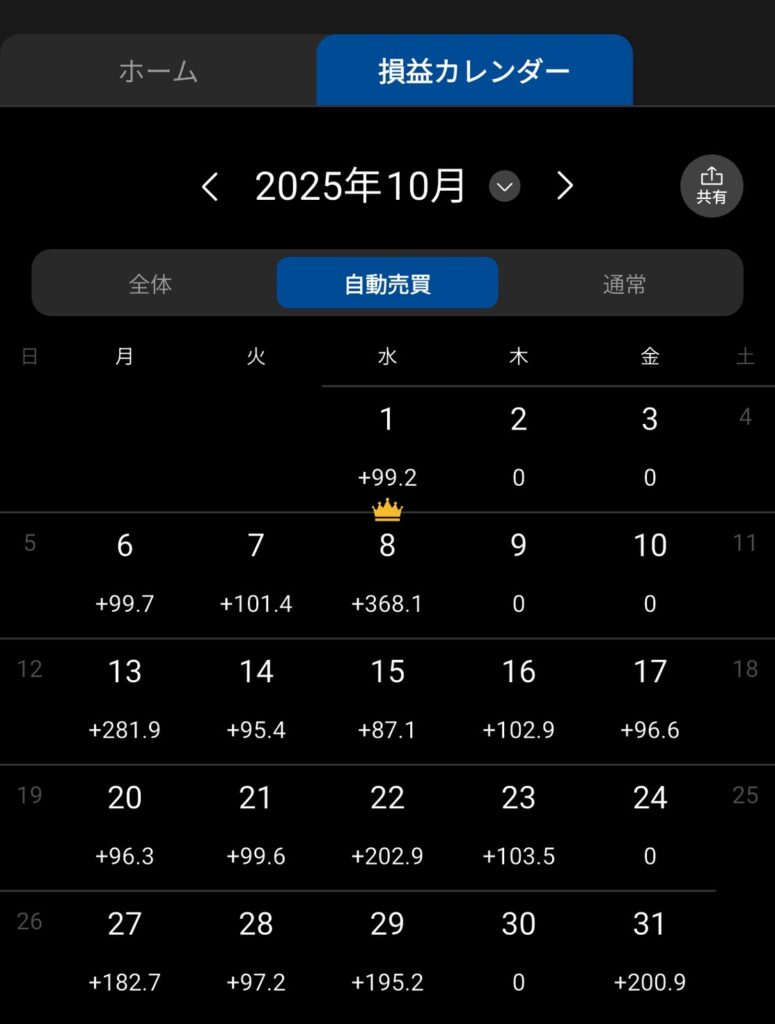Image resolution: width=775 pixels, height=1024 pixels.
Task: Select the 損益カレンダー tab
Action: click(x=474, y=71)
